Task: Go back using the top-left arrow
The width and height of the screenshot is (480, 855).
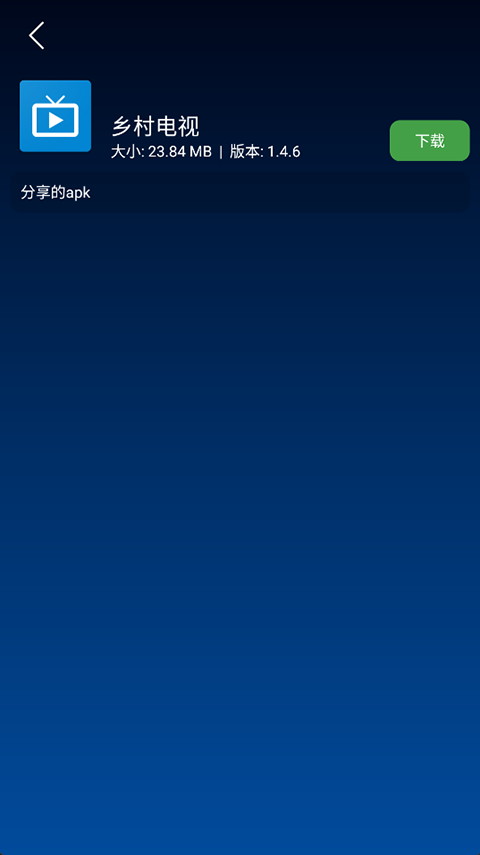Action: click(37, 36)
